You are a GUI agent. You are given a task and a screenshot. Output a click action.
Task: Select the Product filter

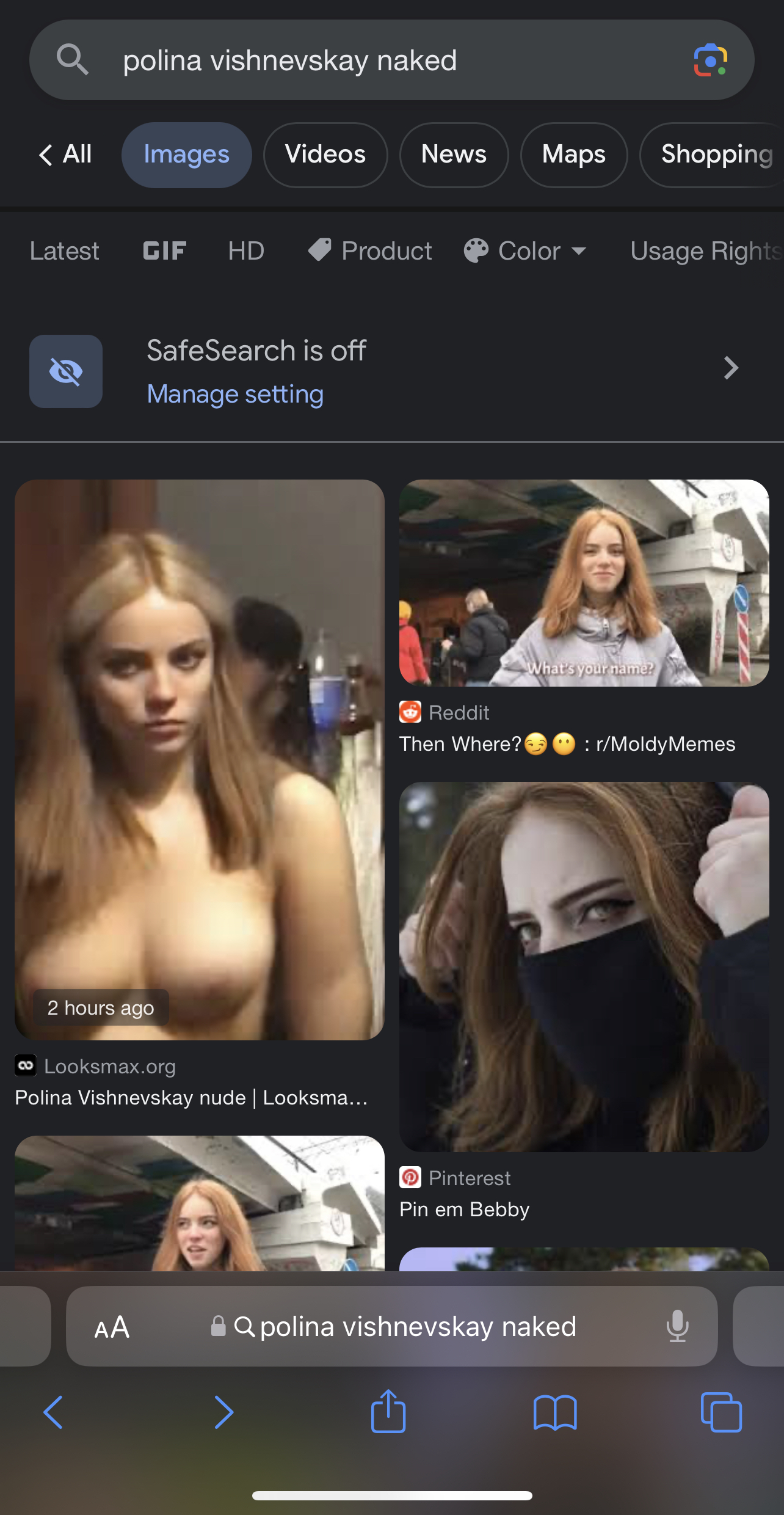tap(370, 251)
